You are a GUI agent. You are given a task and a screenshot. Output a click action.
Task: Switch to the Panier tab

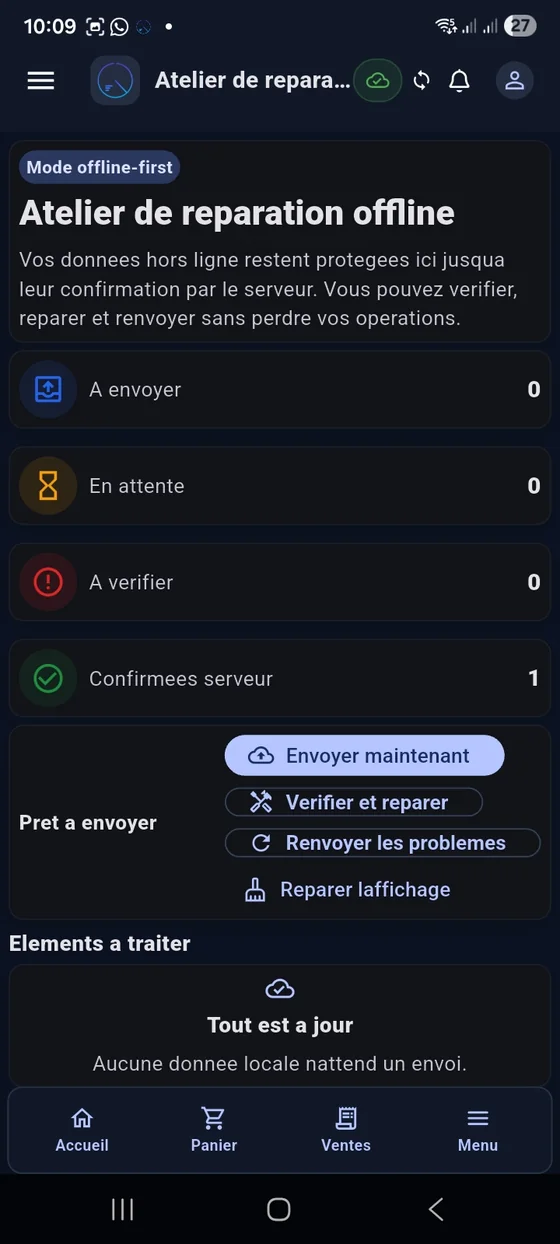tap(214, 1130)
